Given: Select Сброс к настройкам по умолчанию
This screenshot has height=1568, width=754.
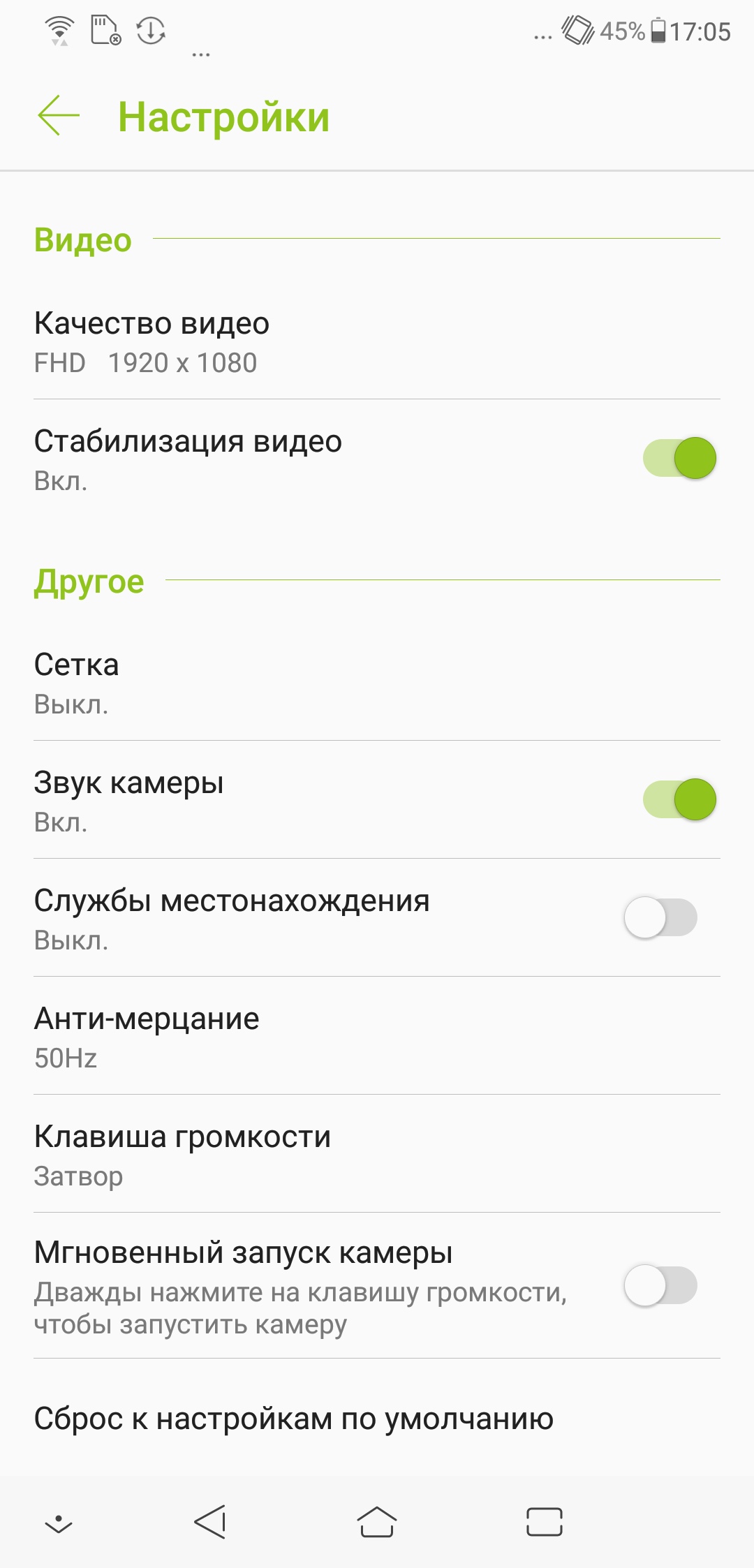Looking at the screenshot, I should coord(377,1419).
